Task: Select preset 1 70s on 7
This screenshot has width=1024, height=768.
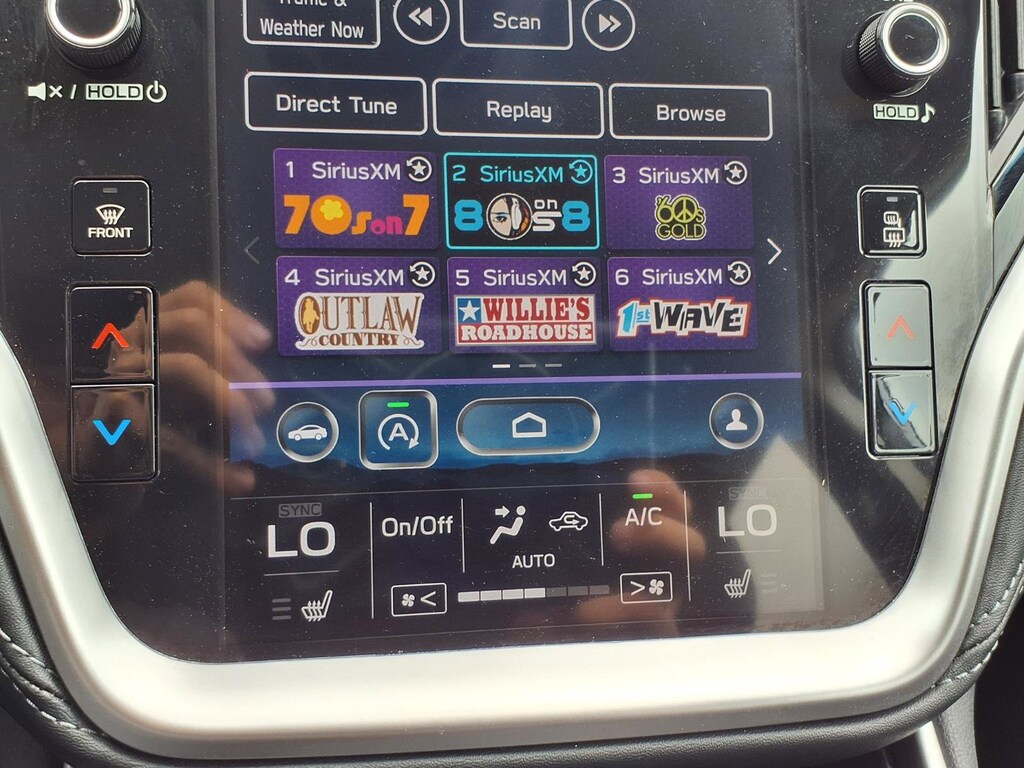Action: [356, 200]
